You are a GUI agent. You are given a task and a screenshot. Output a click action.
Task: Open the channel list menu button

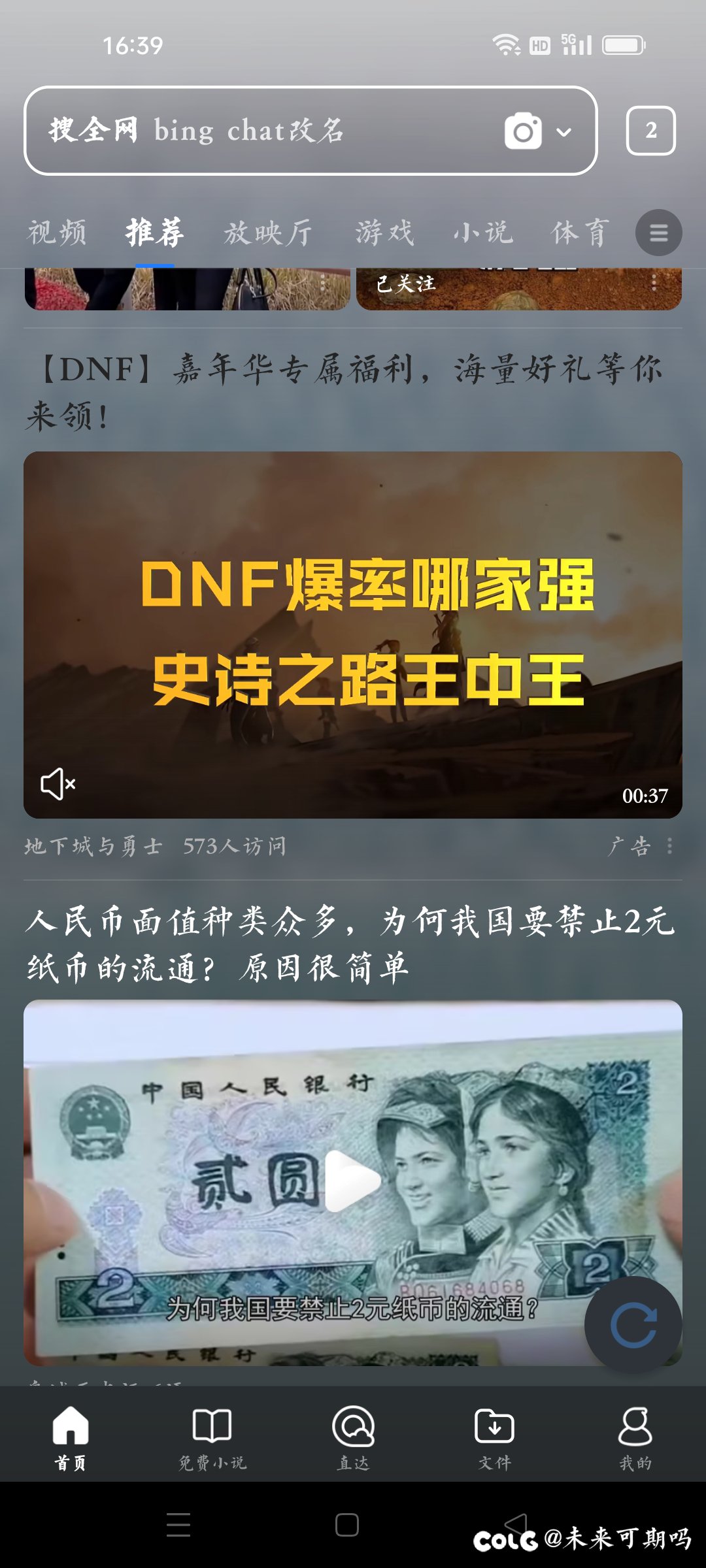tap(658, 233)
